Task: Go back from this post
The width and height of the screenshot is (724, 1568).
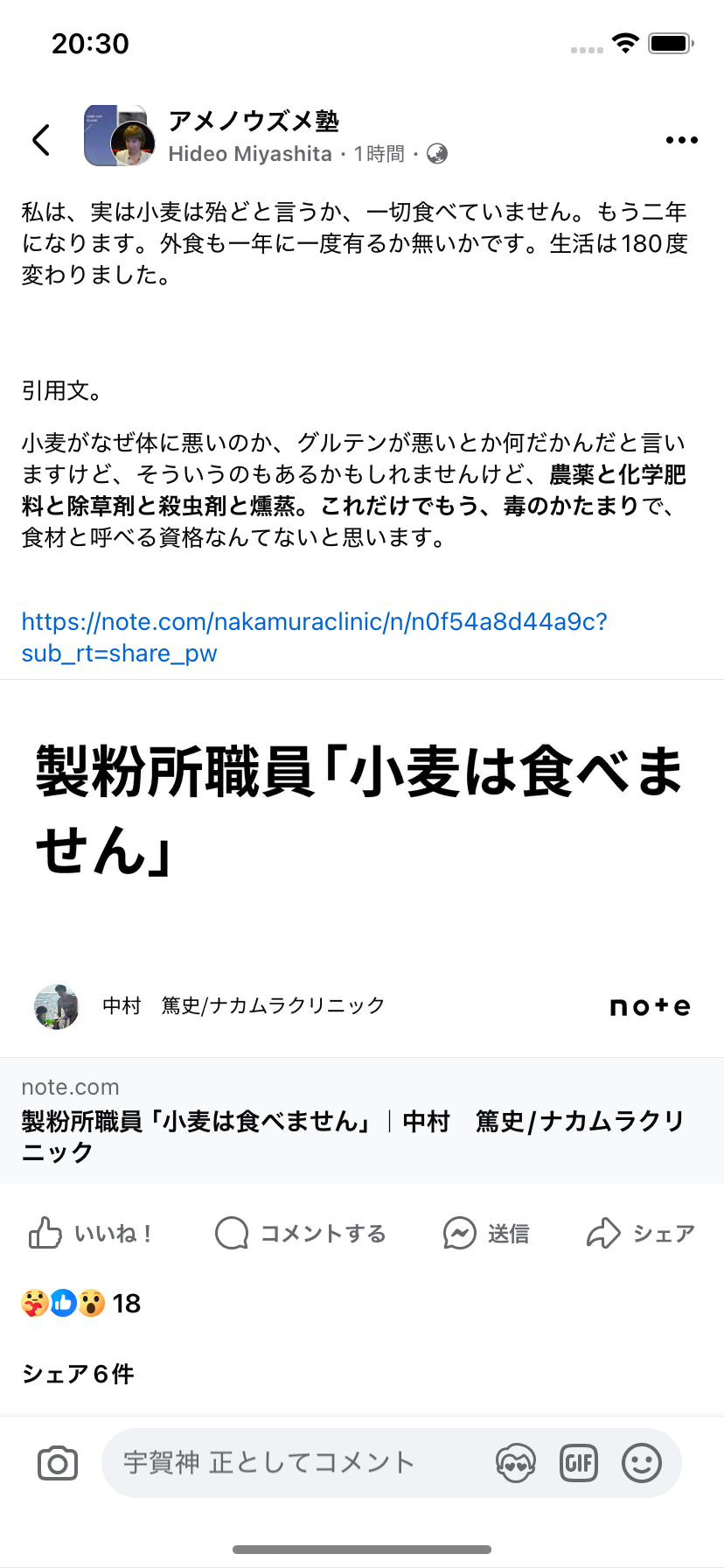Action: [41, 140]
